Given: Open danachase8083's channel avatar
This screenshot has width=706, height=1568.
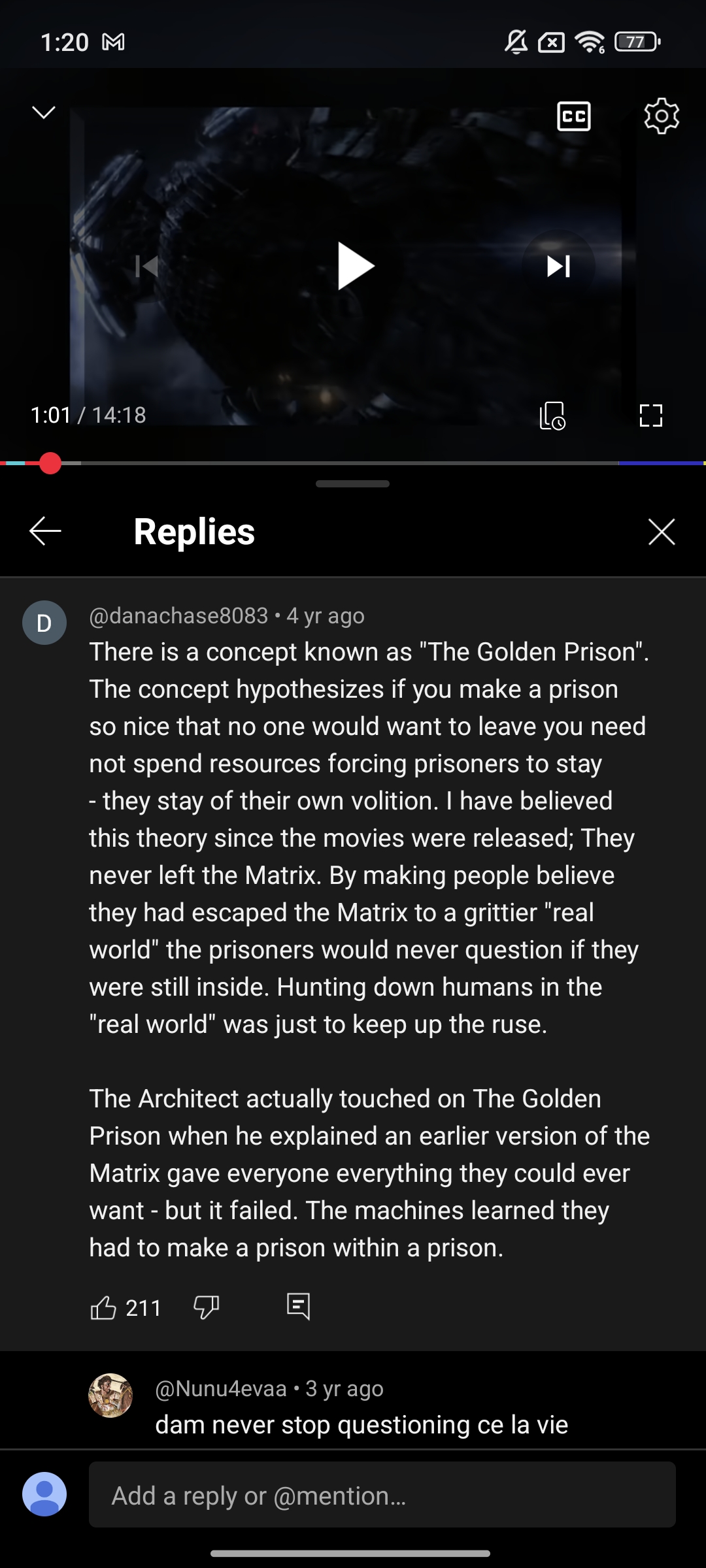Looking at the screenshot, I should point(44,623).
